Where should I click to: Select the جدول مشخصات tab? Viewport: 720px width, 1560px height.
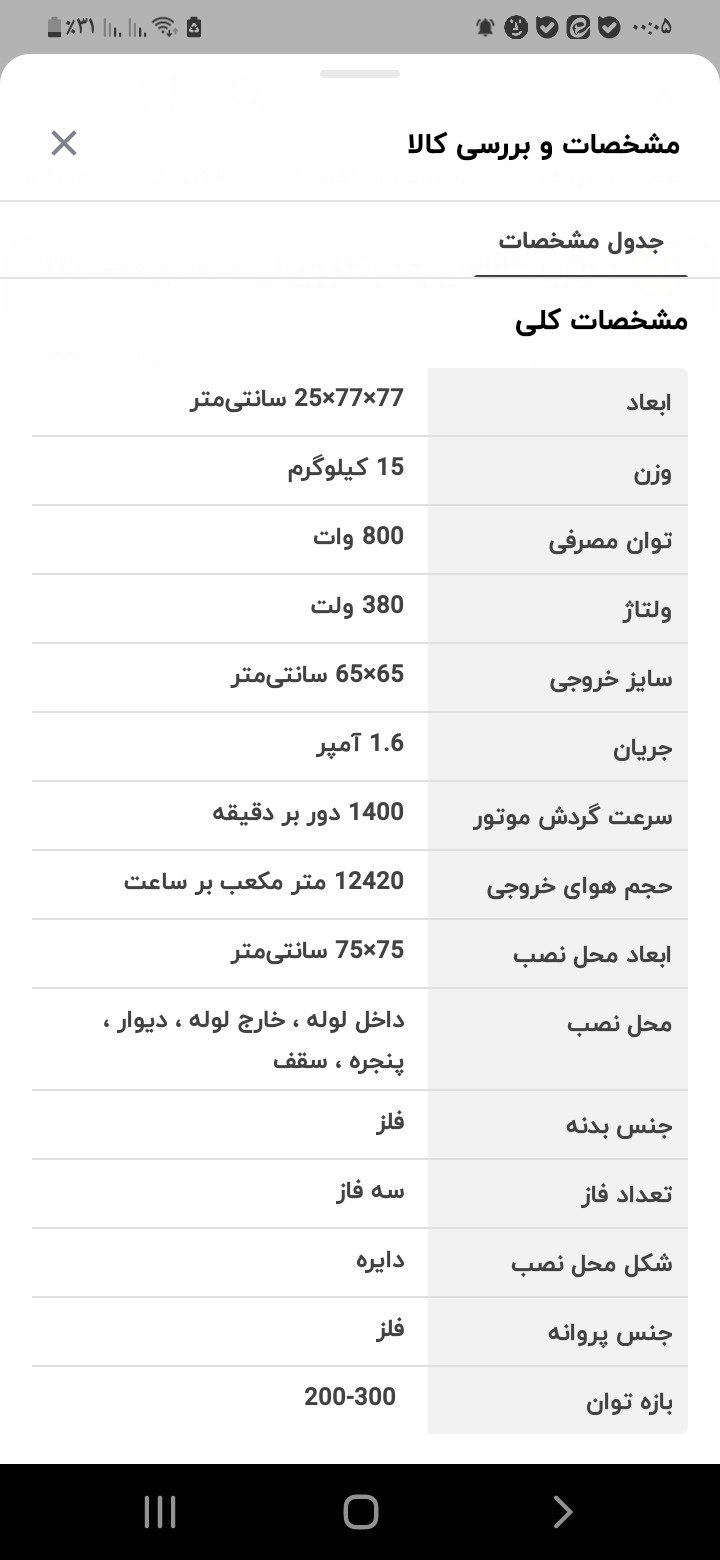click(x=581, y=241)
